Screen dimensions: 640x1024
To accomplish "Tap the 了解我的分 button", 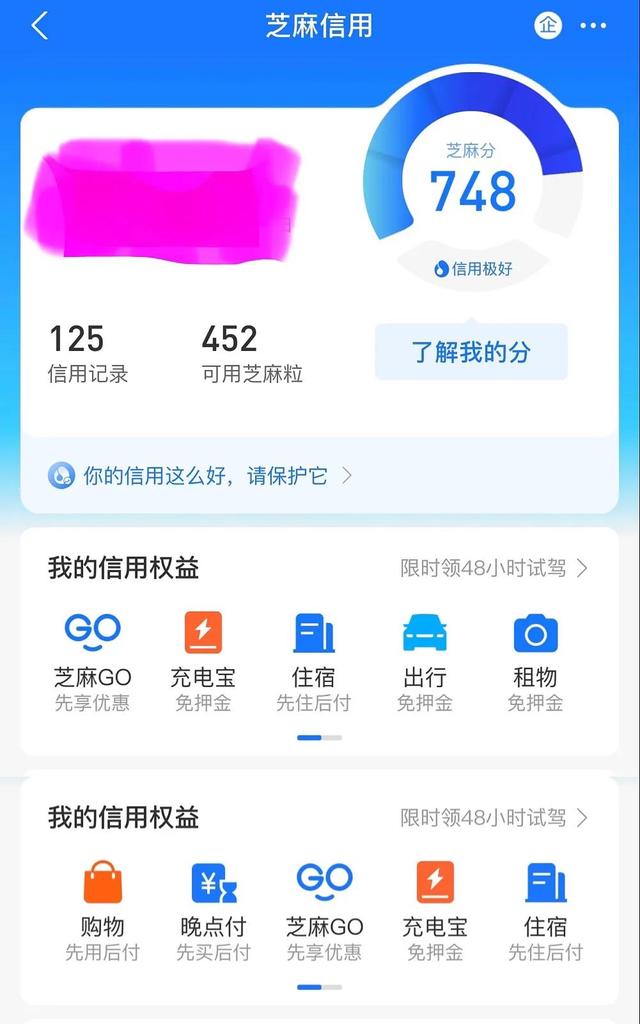I will 471,352.
